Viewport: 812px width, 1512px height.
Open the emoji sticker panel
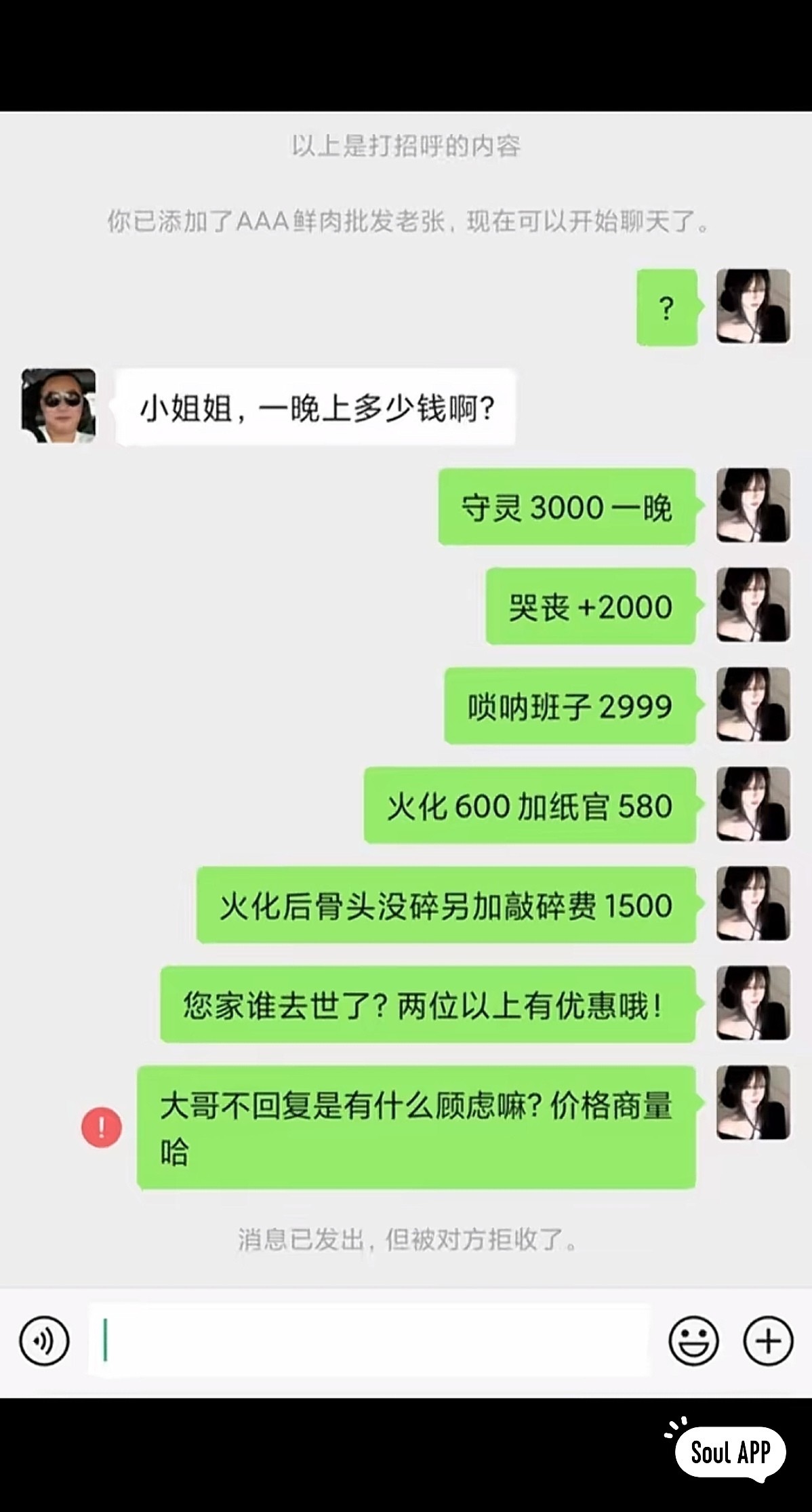pos(693,1340)
